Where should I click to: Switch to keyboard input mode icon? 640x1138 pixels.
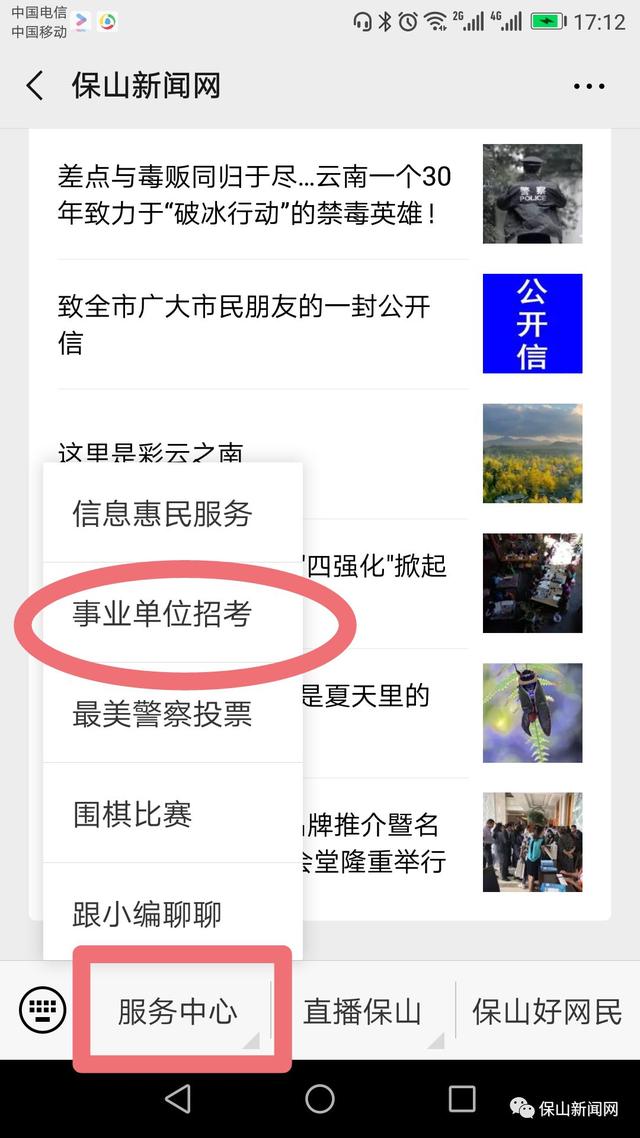pyautogui.click(x=42, y=1011)
